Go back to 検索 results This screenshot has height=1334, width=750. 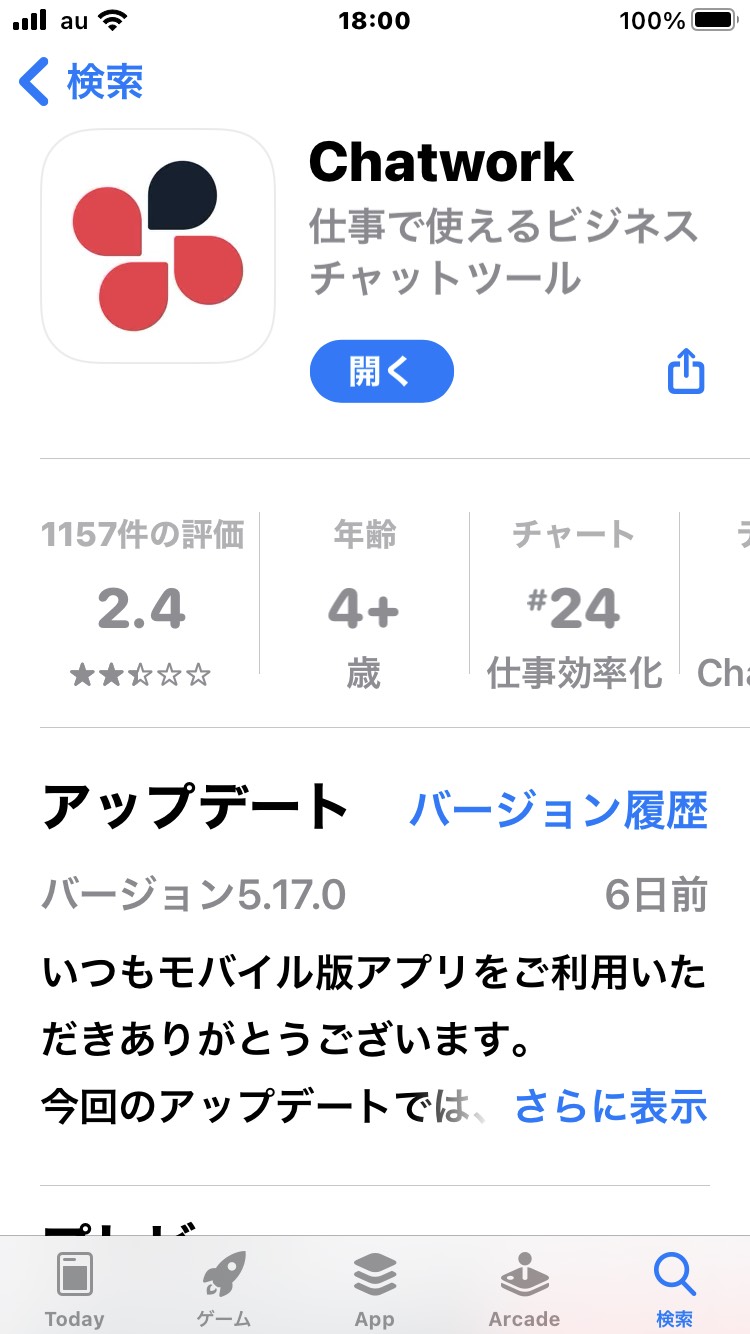tap(82, 82)
